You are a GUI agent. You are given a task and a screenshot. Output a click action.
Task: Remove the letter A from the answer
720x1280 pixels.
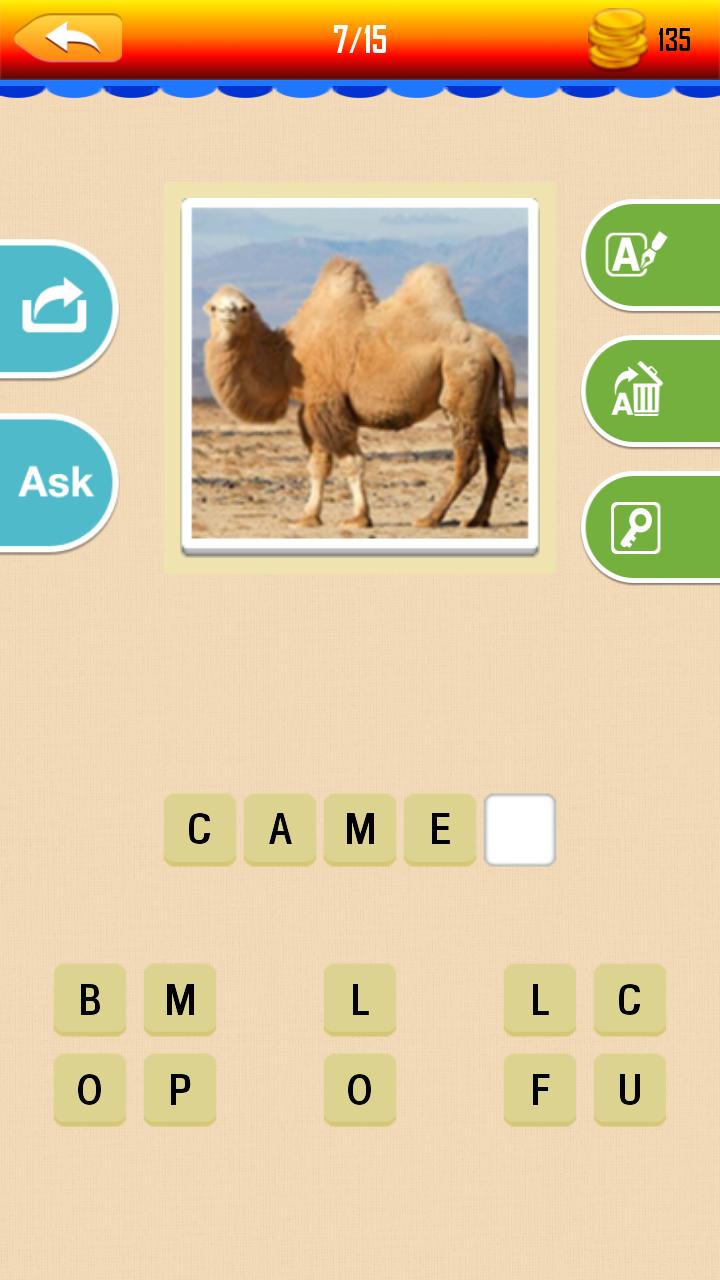pyautogui.click(x=280, y=829)
